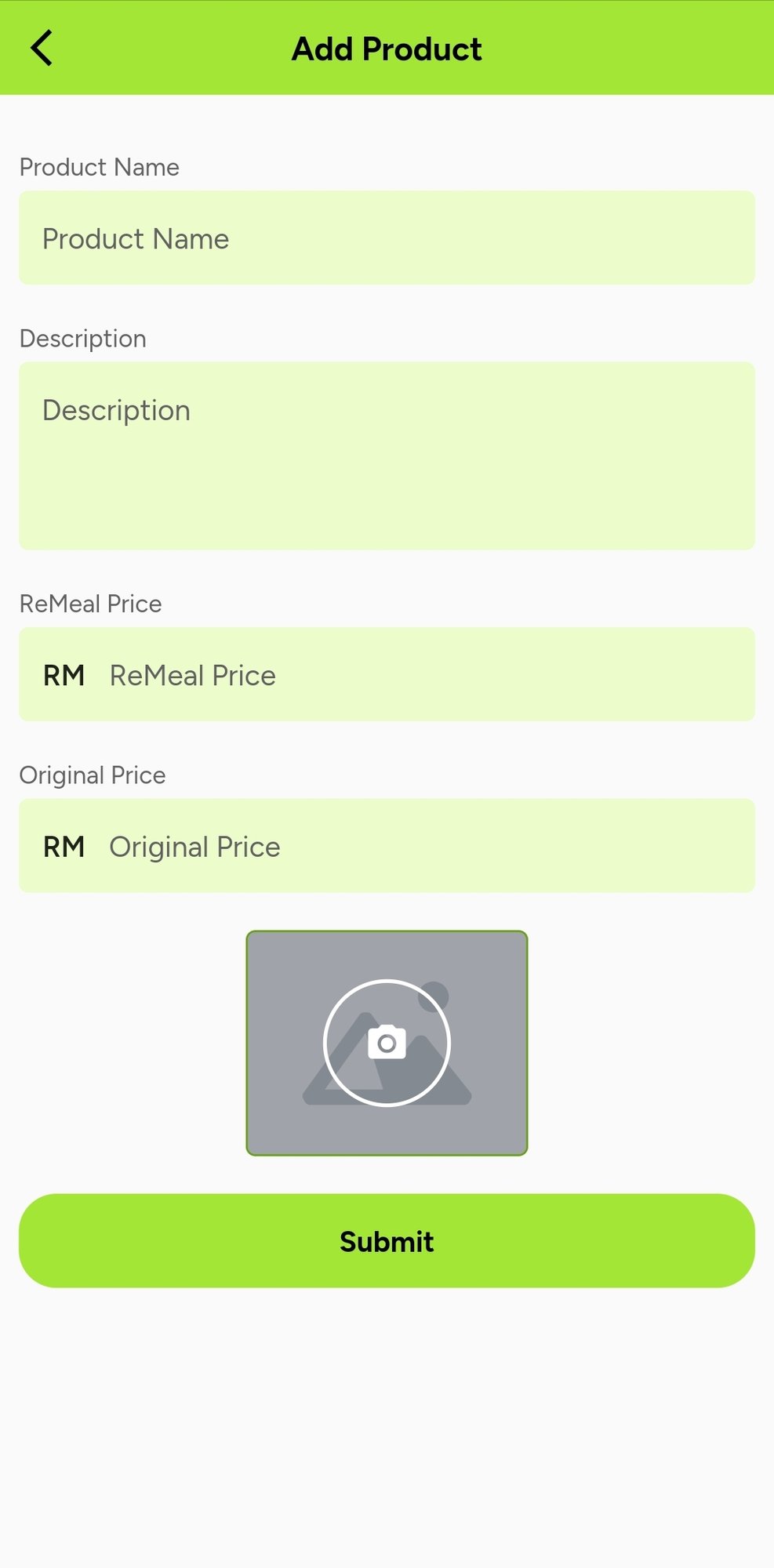Submit the new product
Viewport: 774px width, 1568px height.
click(x=387, y=1241)
